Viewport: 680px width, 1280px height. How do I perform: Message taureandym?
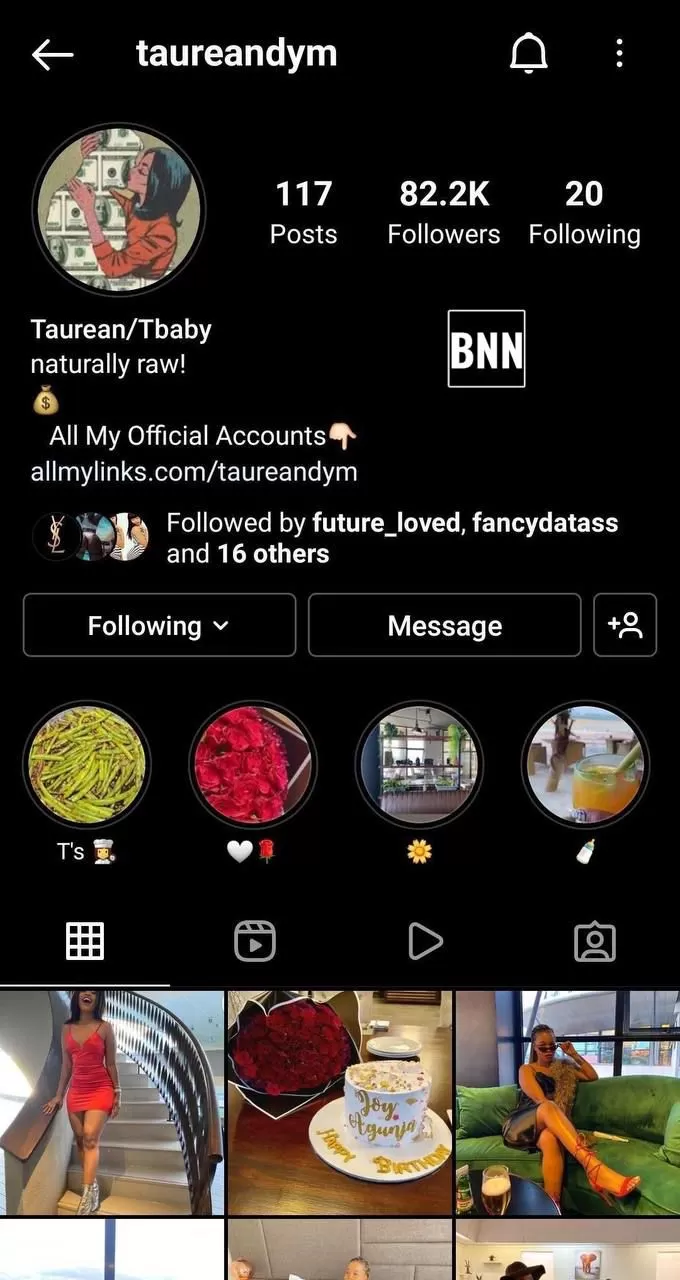pos(444,626)
